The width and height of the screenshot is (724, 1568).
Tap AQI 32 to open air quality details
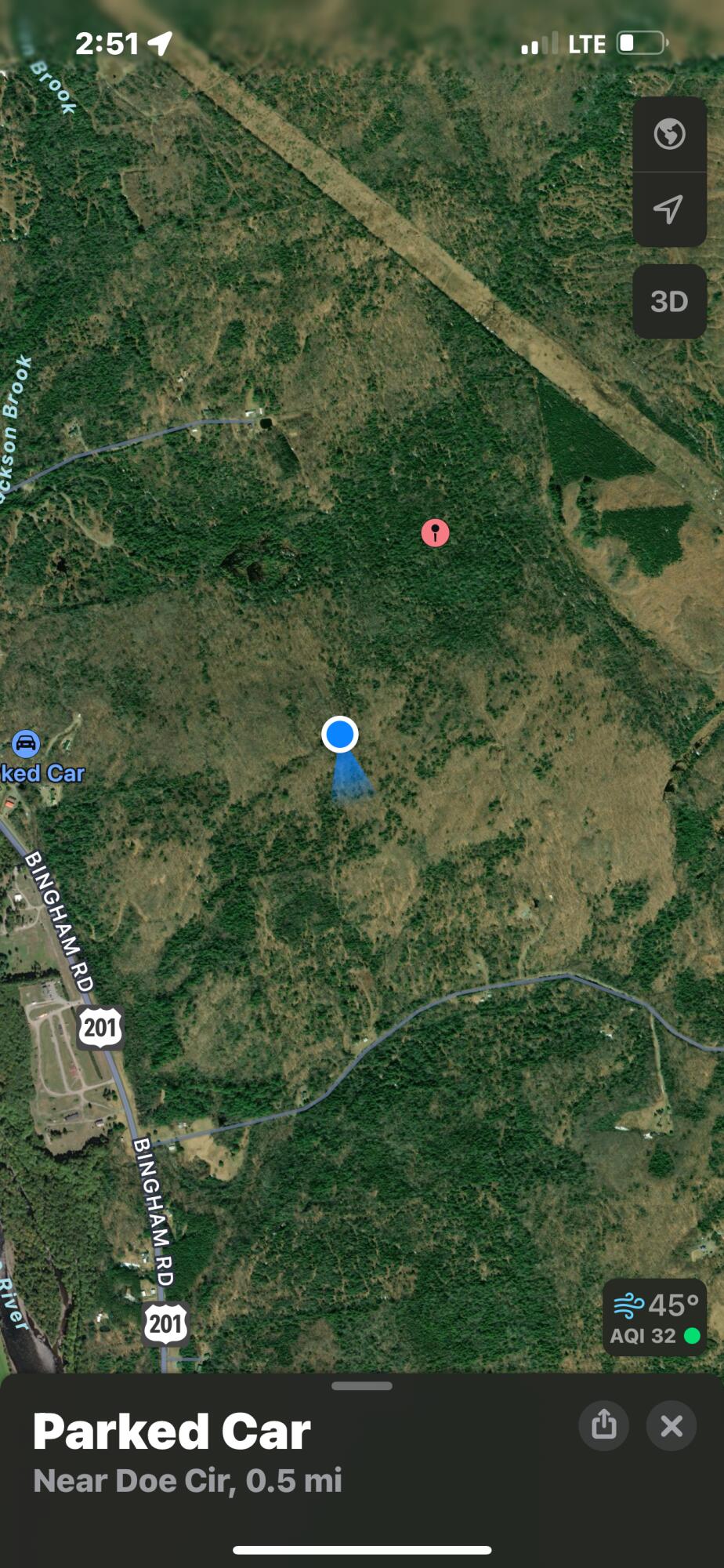point(643,1336)
